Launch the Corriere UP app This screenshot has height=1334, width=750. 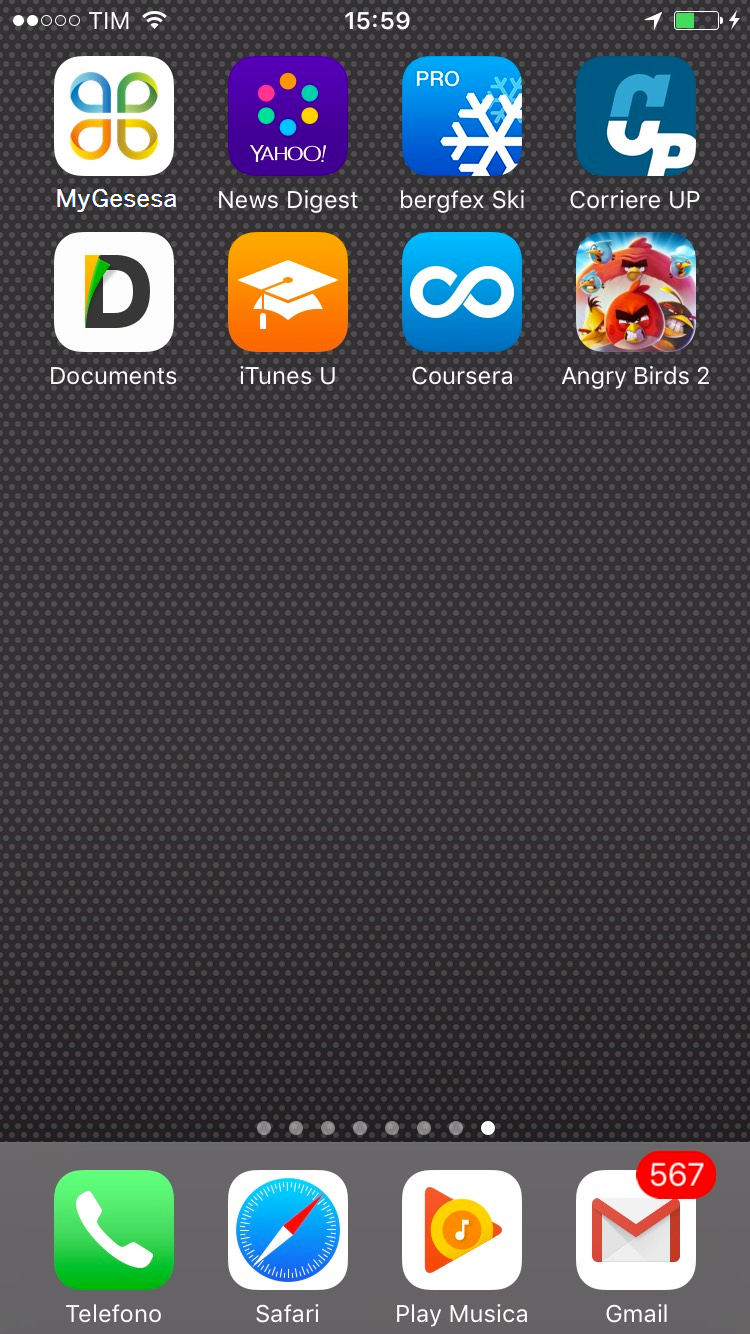(x=636, y=116)
